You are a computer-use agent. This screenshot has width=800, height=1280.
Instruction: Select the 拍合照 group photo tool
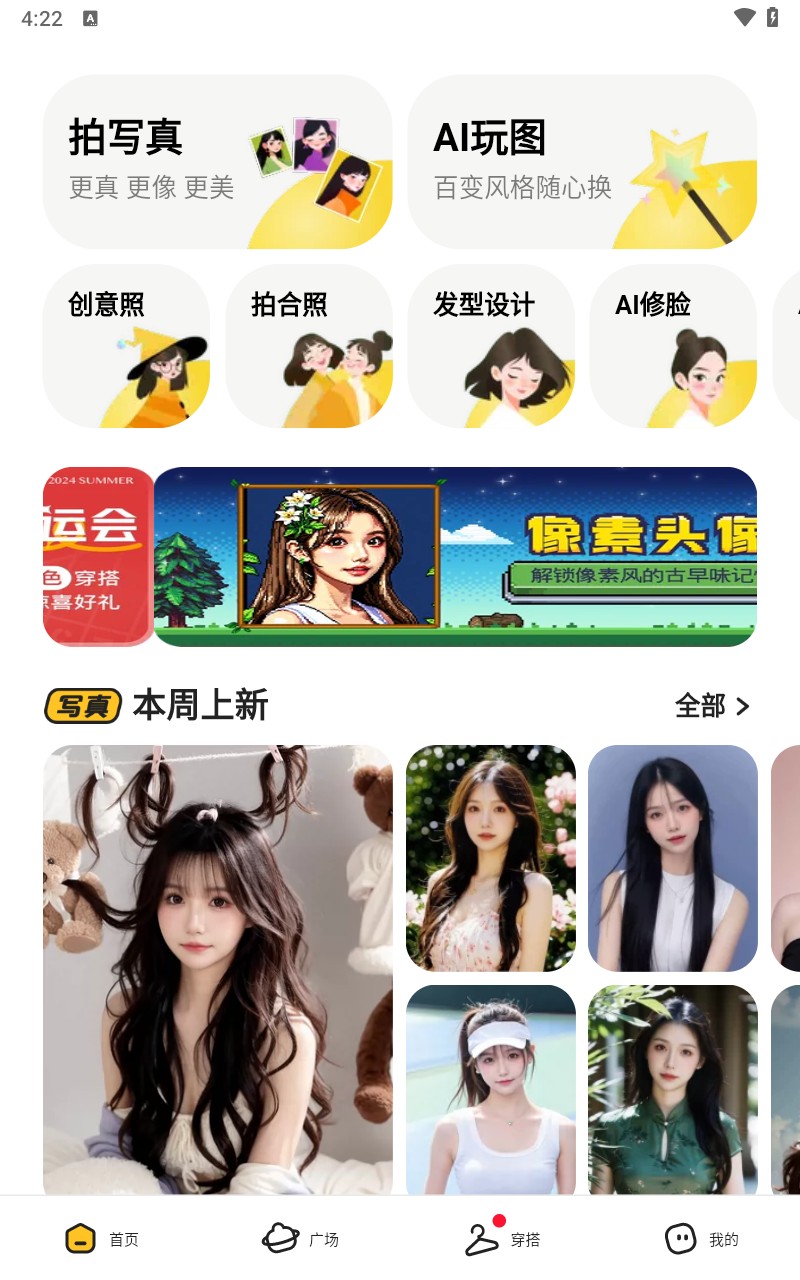click(308, 345)
